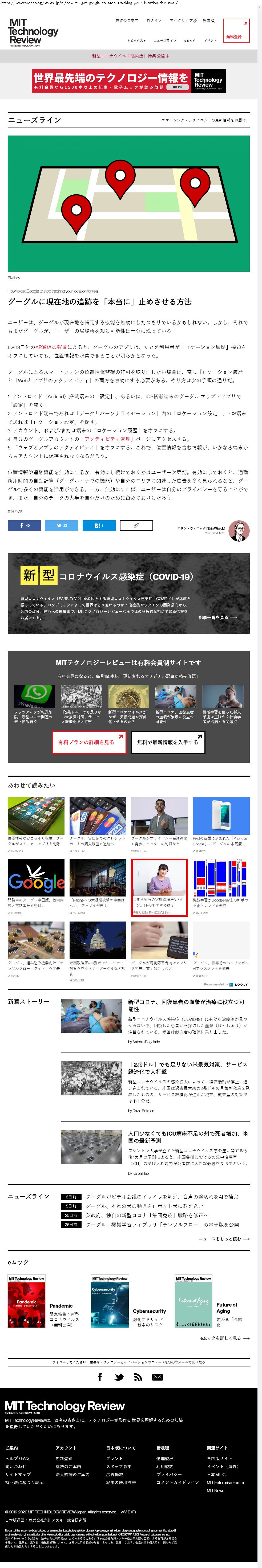Open the ログイン link
Screen dimensions: 262x1568
[154, 20]
